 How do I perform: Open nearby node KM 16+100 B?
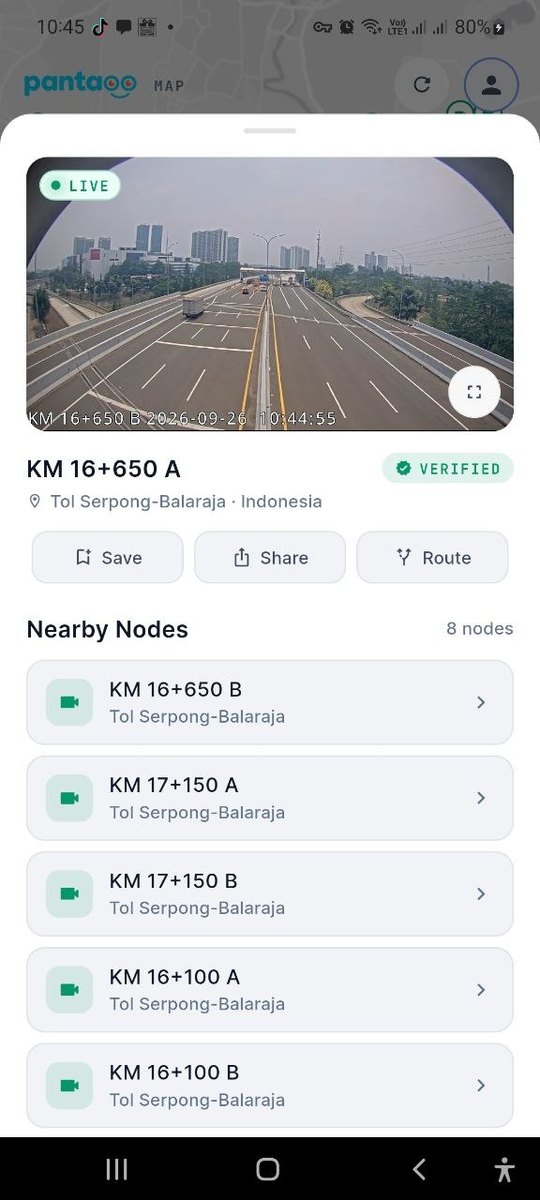[270, 1086]
